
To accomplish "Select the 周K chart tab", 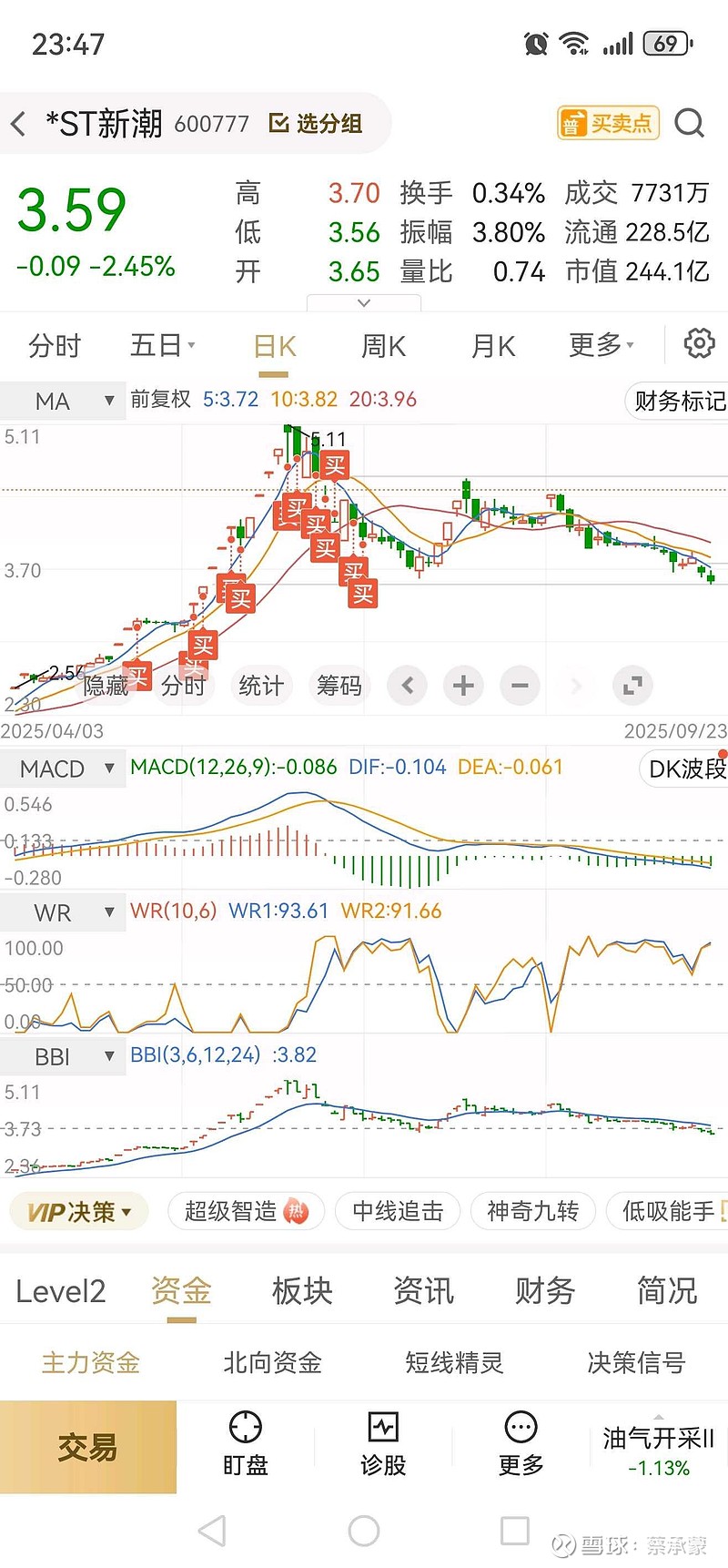I will click(383, 346).
